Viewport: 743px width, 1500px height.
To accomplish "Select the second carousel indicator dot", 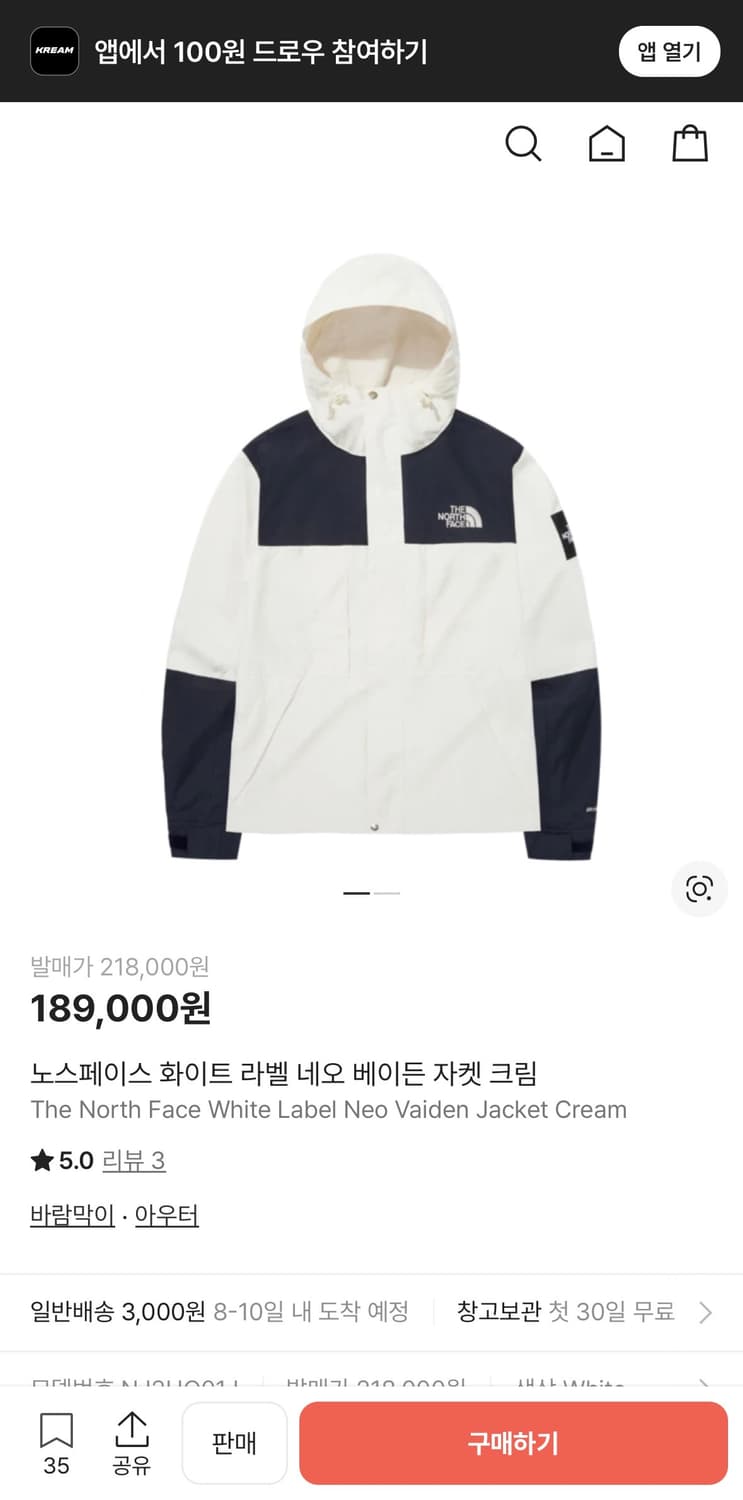I will pyautogui.click(x=388, y=893).
